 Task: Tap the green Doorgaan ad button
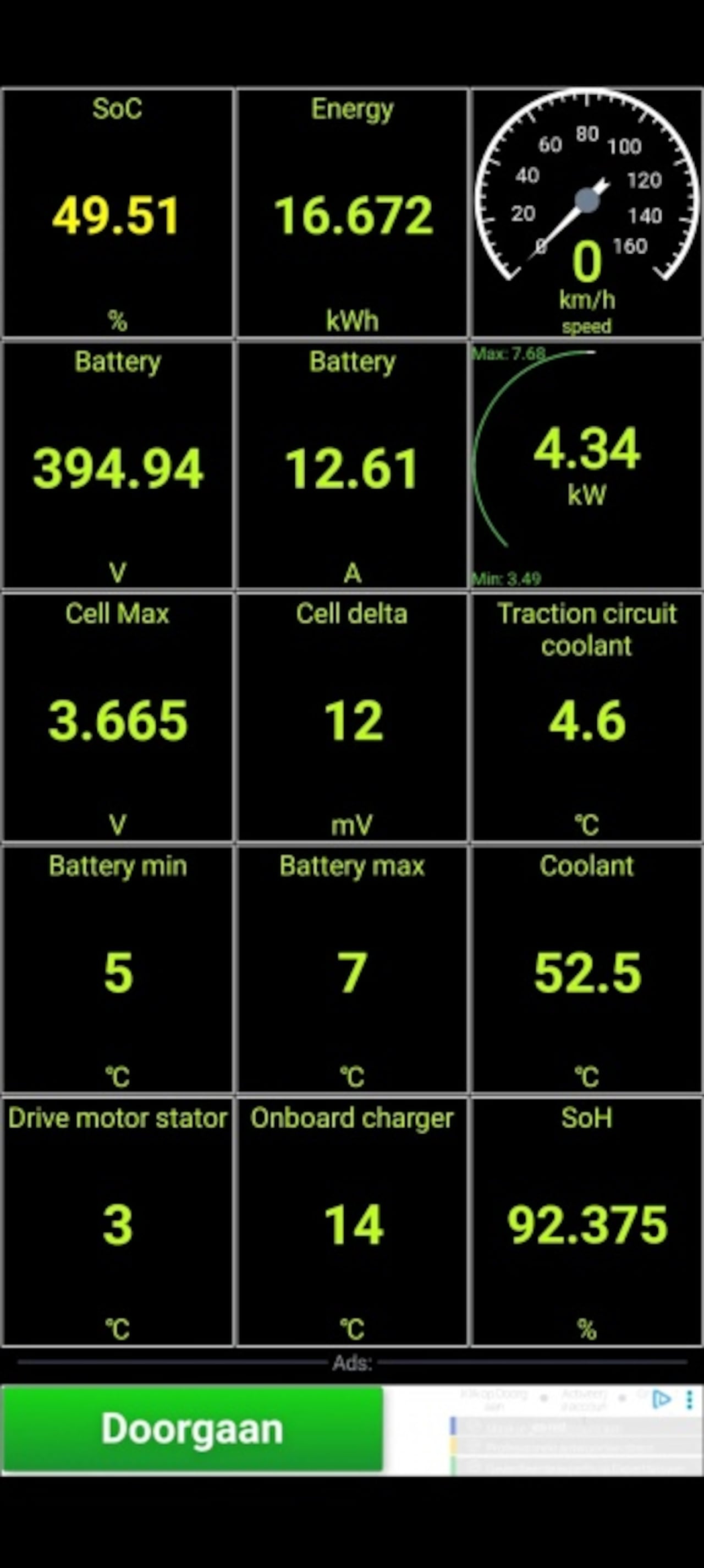coord(193,1429)
